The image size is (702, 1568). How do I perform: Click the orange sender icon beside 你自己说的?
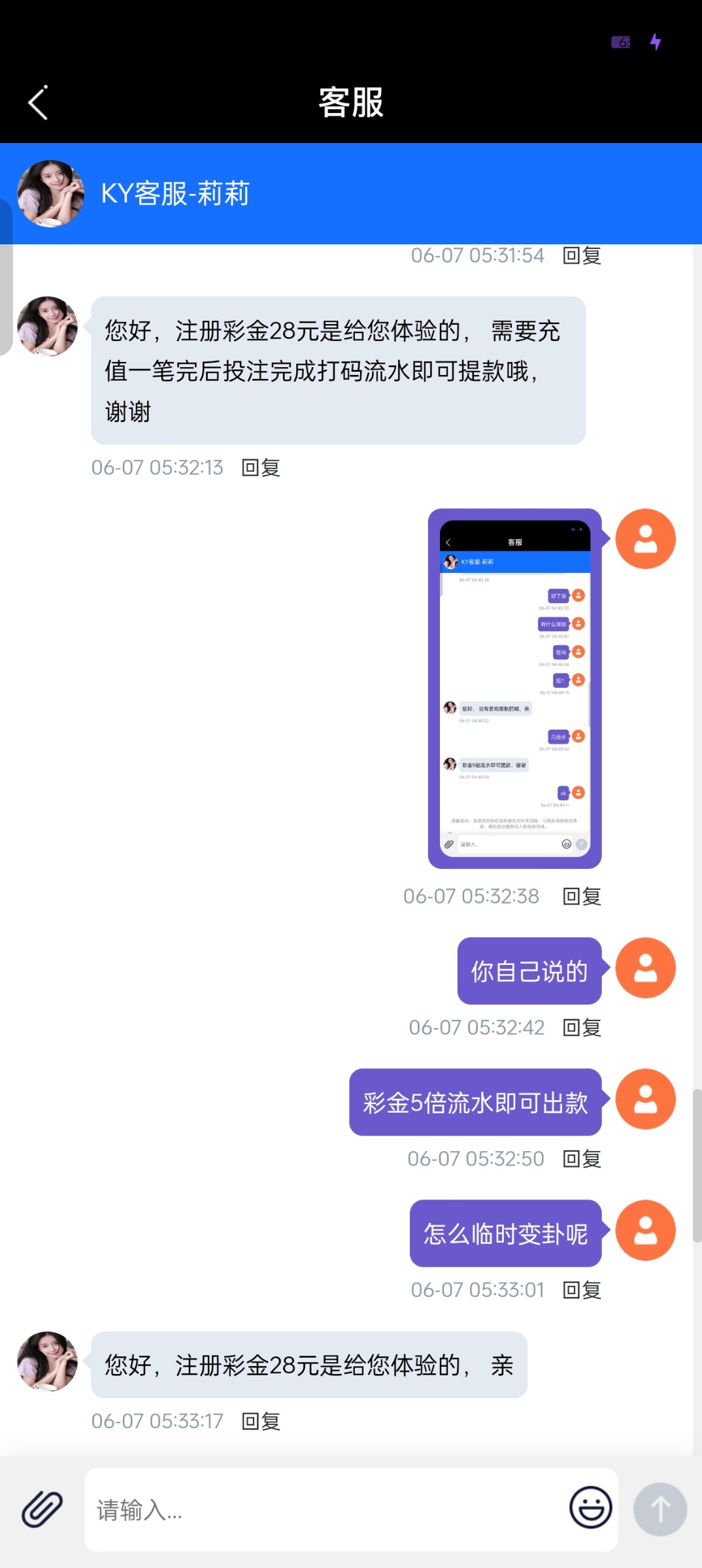(x=645, y=969)
